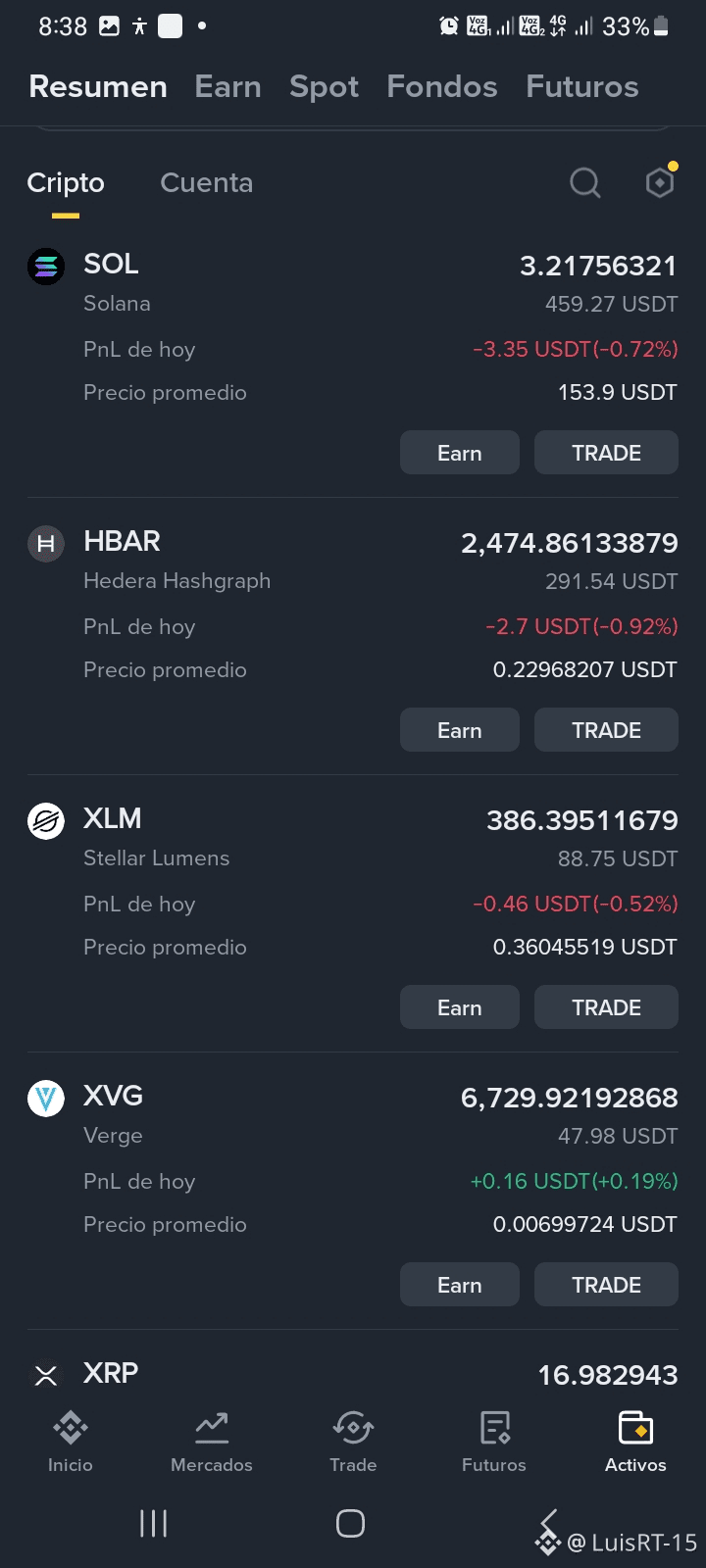Tap Earn button for HBAR

coord(459,730)
